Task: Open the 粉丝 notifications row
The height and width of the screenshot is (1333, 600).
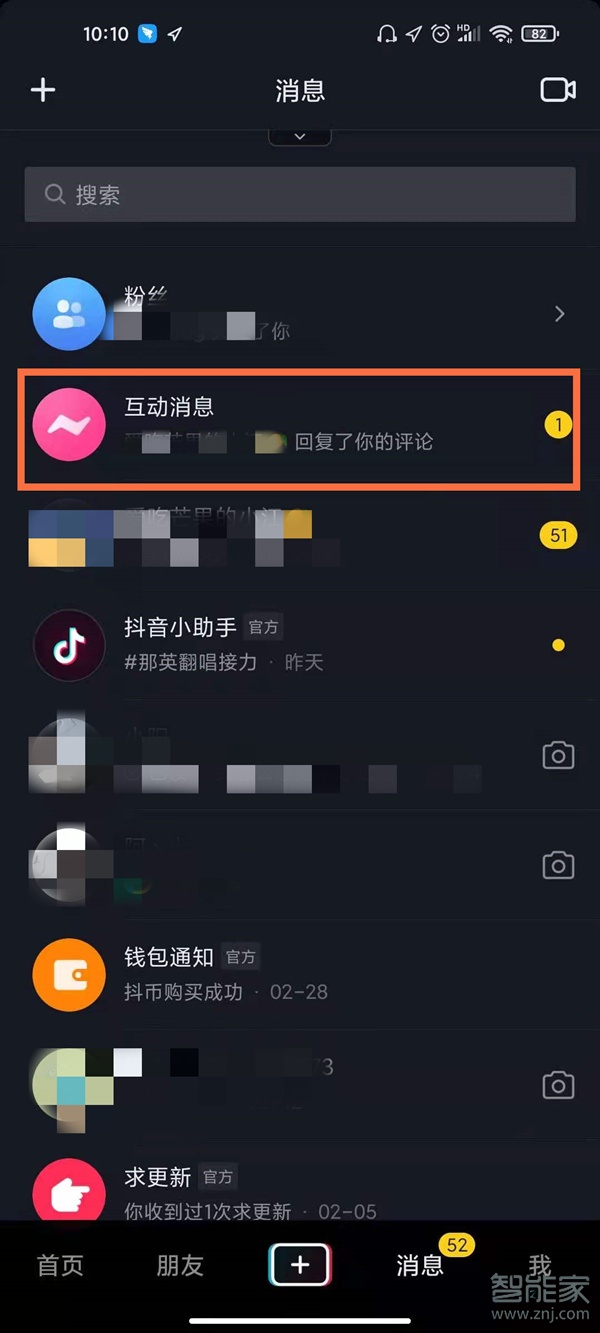Action: (300, 314)
